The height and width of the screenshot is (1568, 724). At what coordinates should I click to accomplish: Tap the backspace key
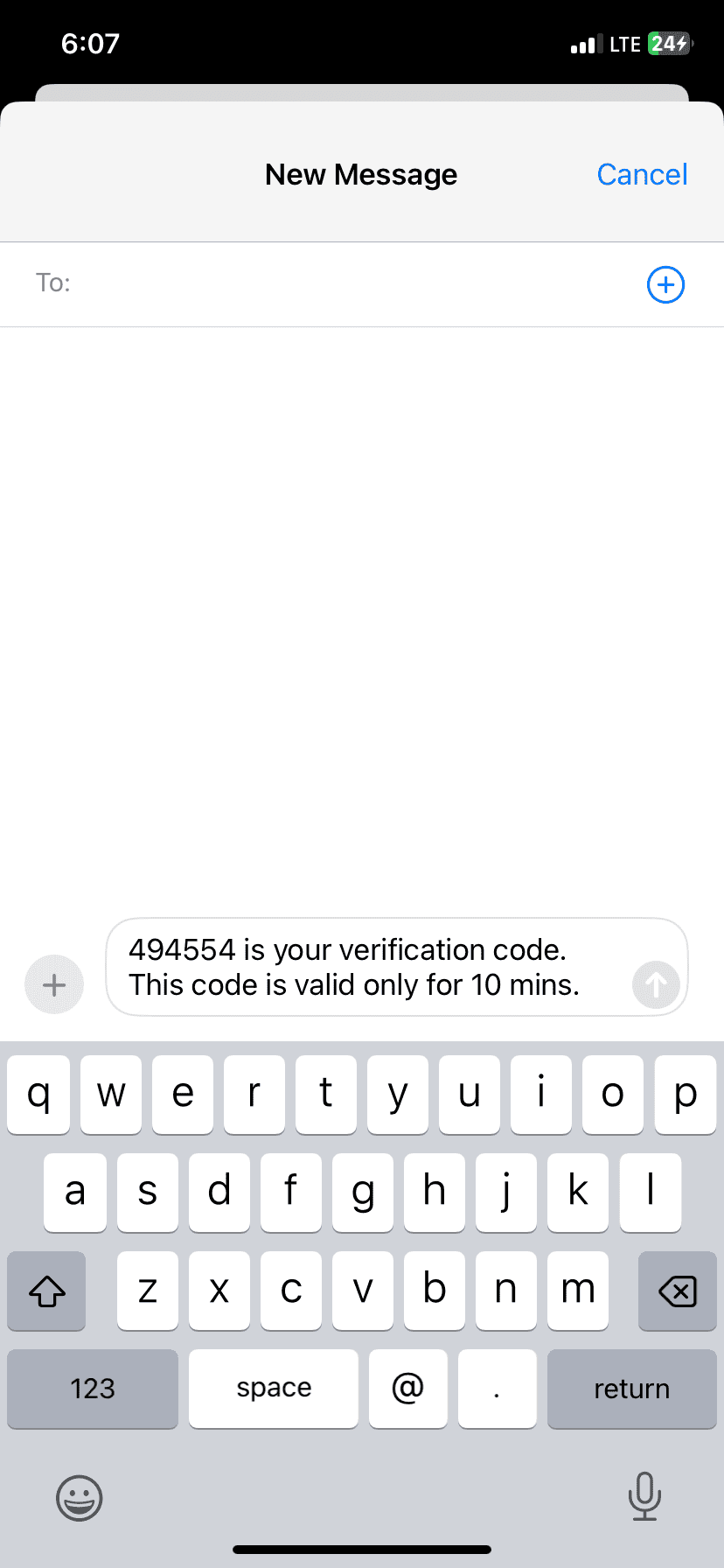click(677, 1291)
